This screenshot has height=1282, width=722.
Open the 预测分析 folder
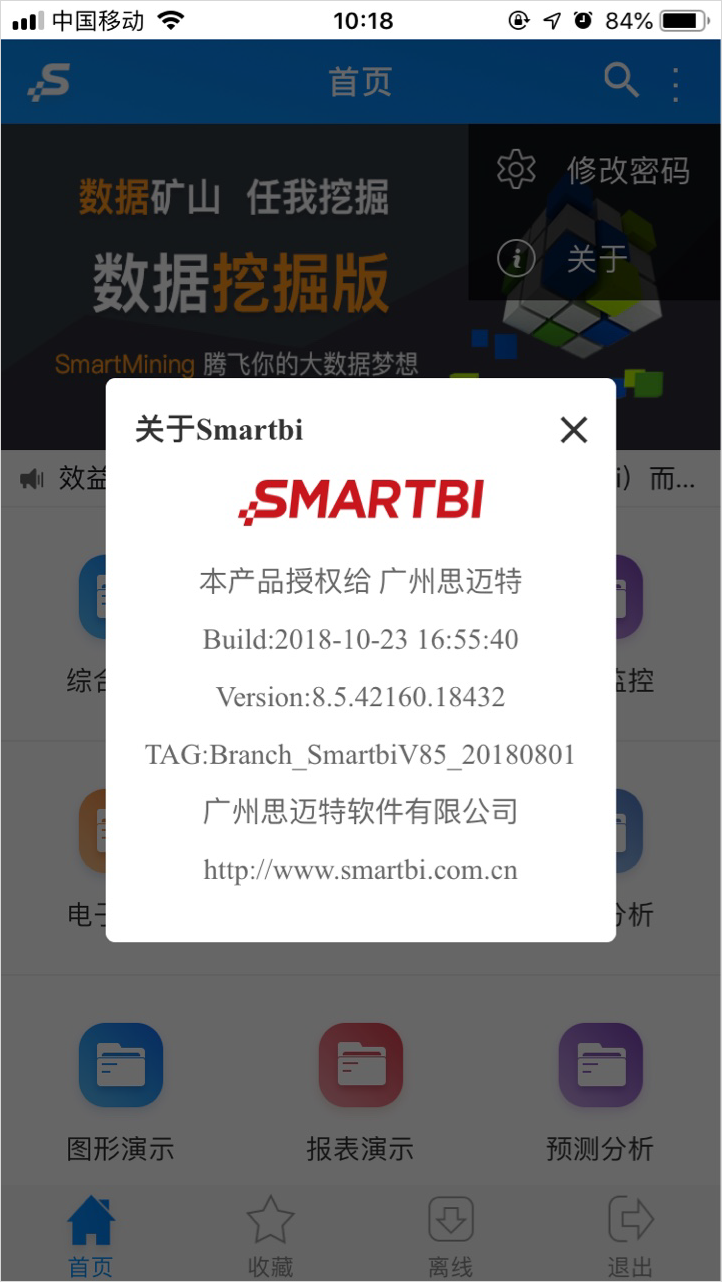pyautogui.click(x=600, y=1093)
